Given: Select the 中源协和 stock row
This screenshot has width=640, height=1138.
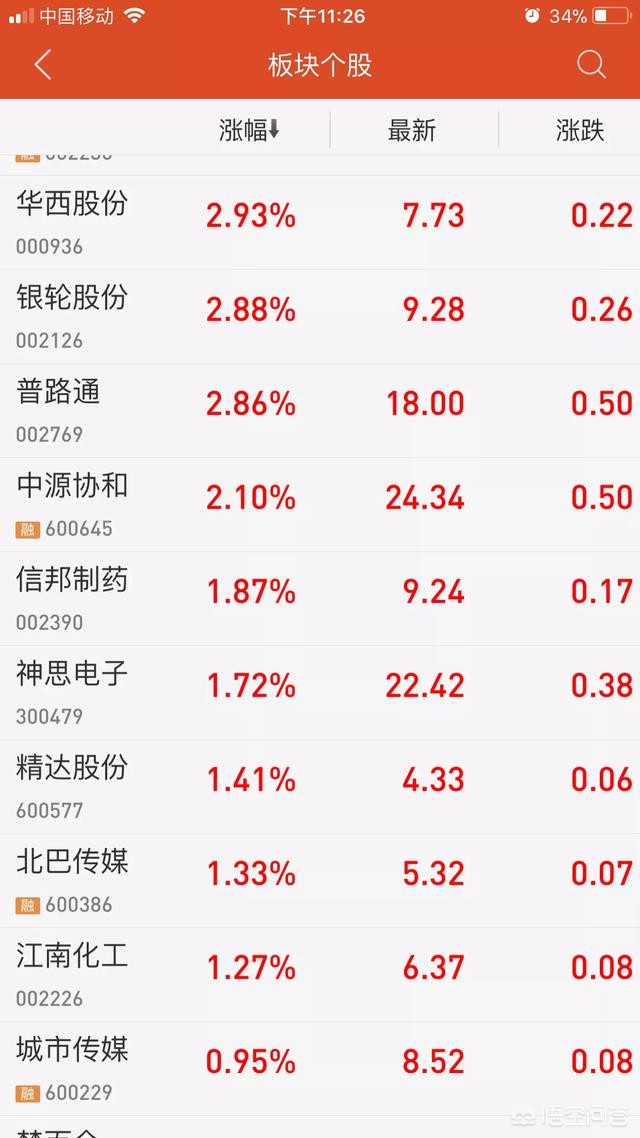Looking at the screenshot, I should (320, 504).
